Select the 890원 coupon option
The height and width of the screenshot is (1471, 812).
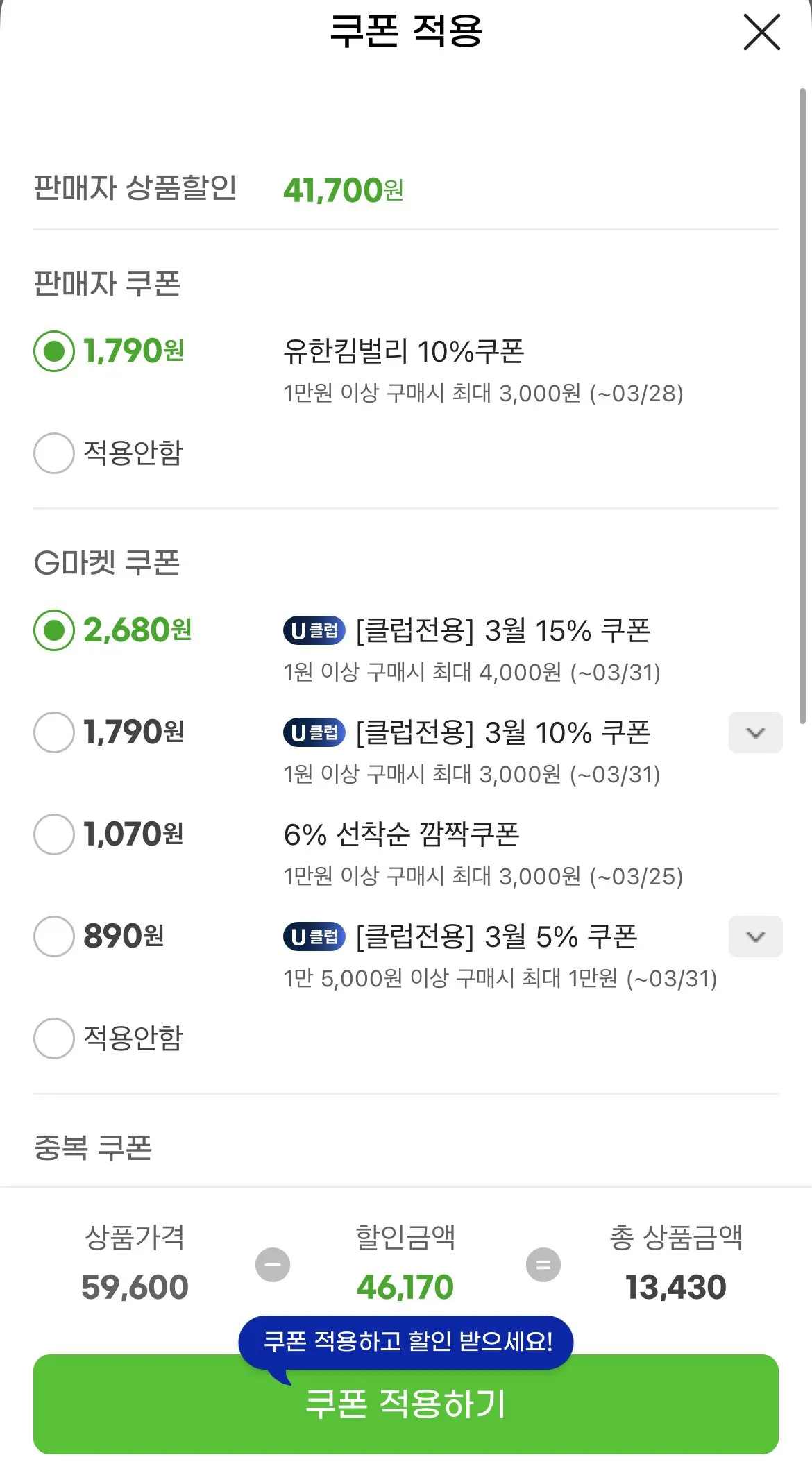tap(53, 936)
